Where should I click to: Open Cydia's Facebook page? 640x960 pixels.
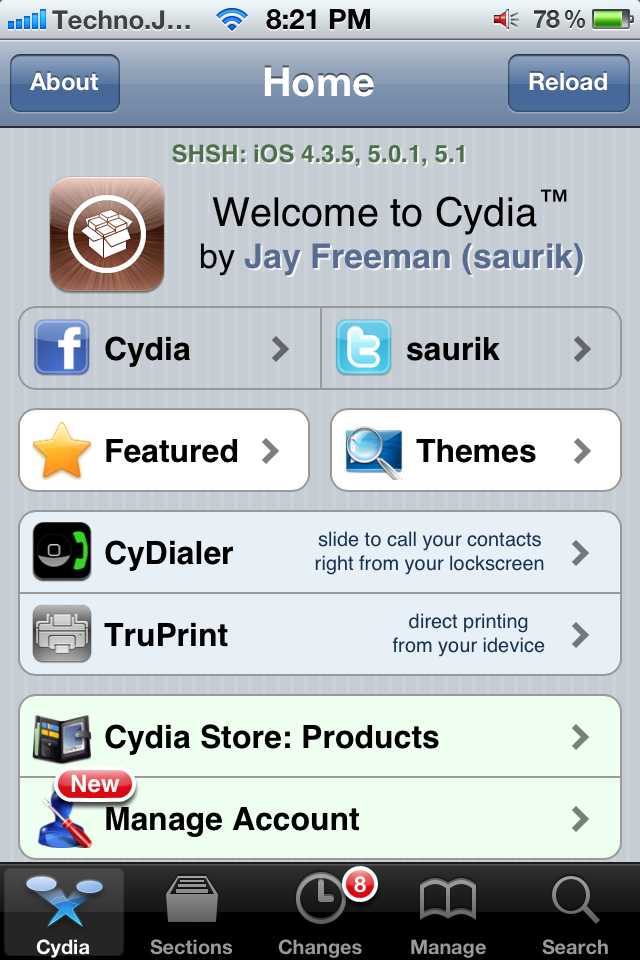click(x=170, y=349)
